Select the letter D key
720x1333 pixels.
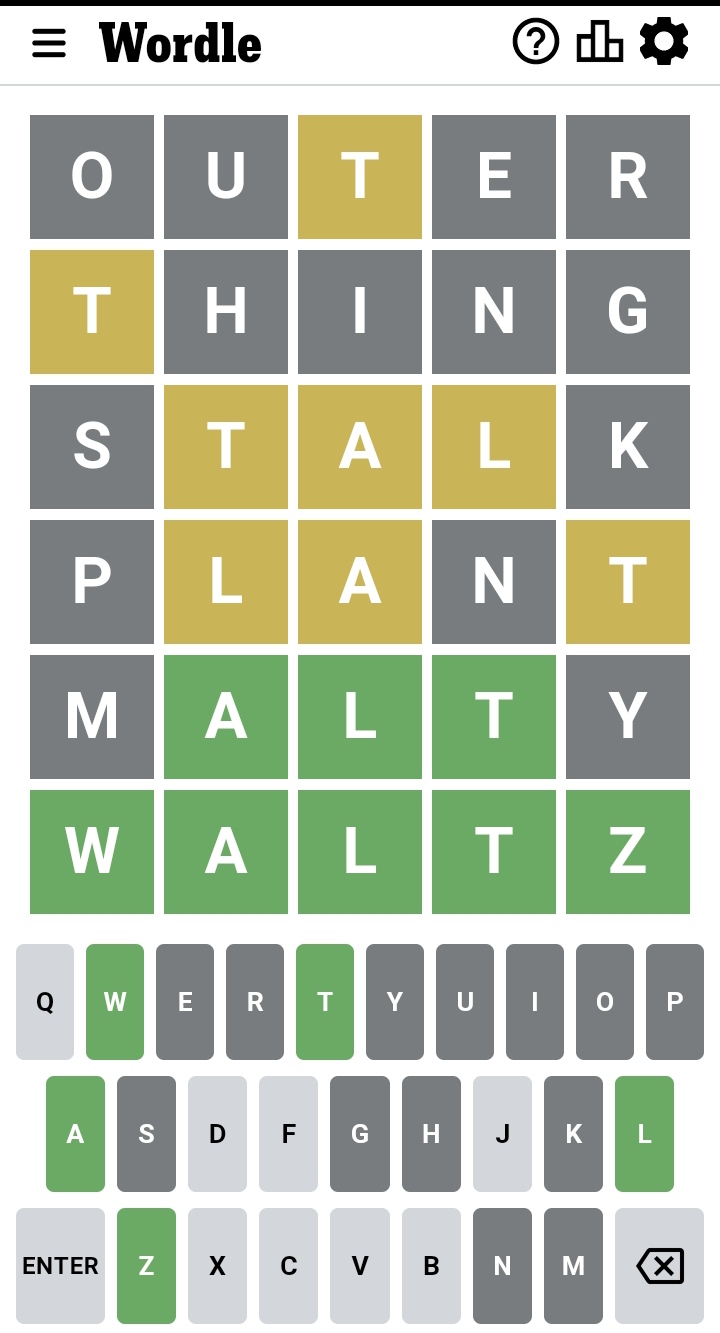click(217, 1134)
